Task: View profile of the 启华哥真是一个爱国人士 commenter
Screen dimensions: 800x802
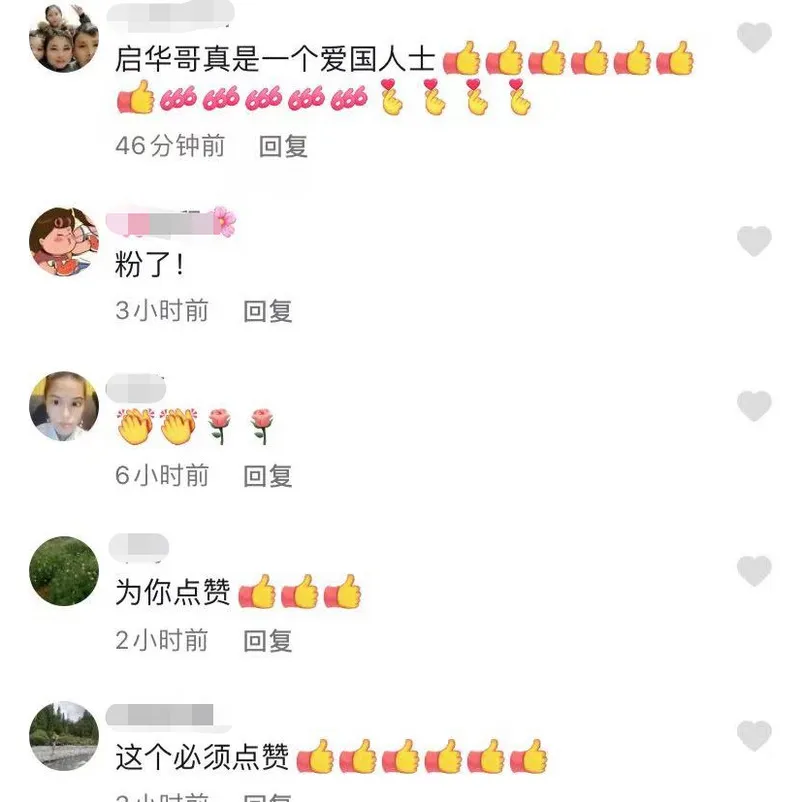Action: (x=64, y=38)
